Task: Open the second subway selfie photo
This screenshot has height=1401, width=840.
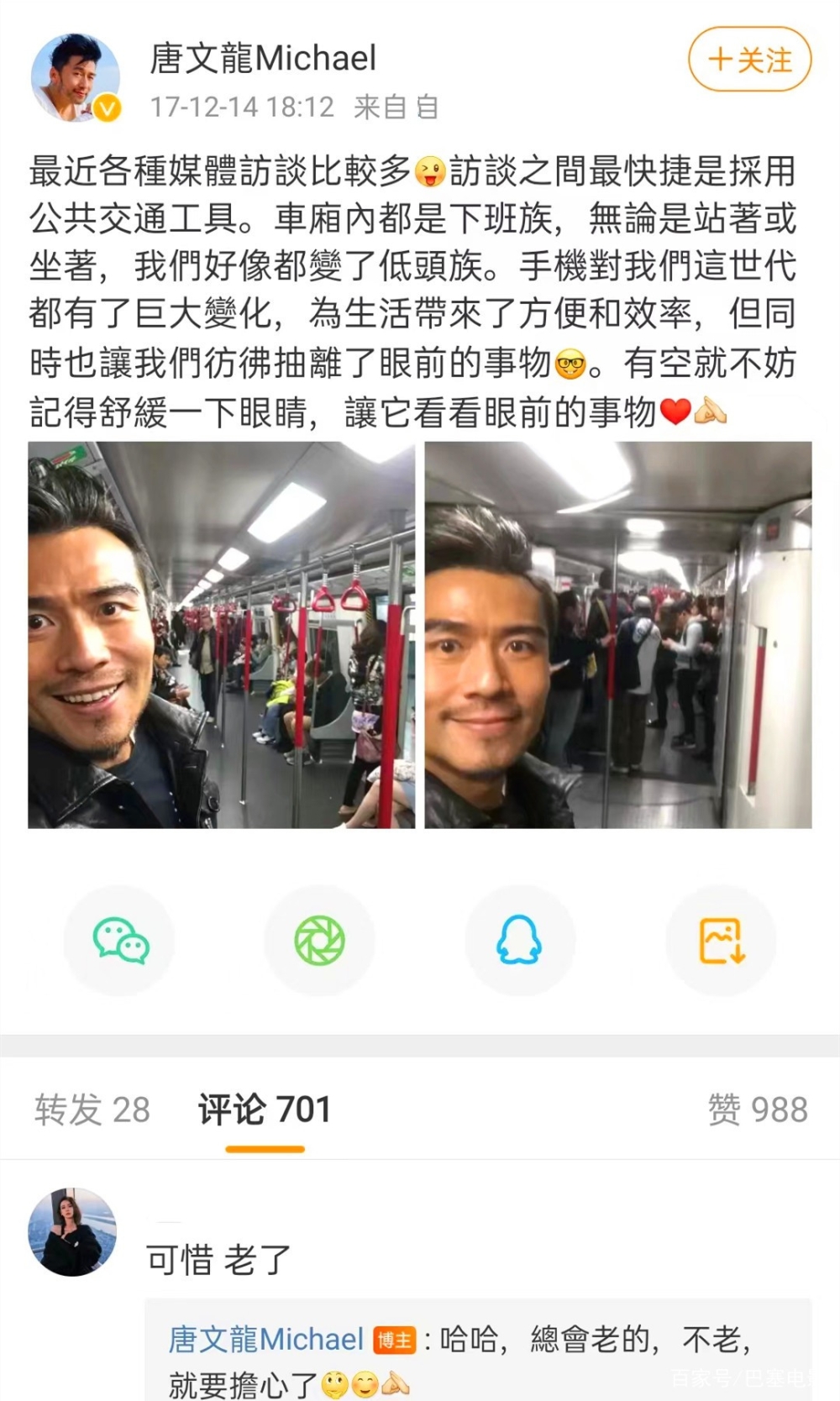Action: coord(618,635)
